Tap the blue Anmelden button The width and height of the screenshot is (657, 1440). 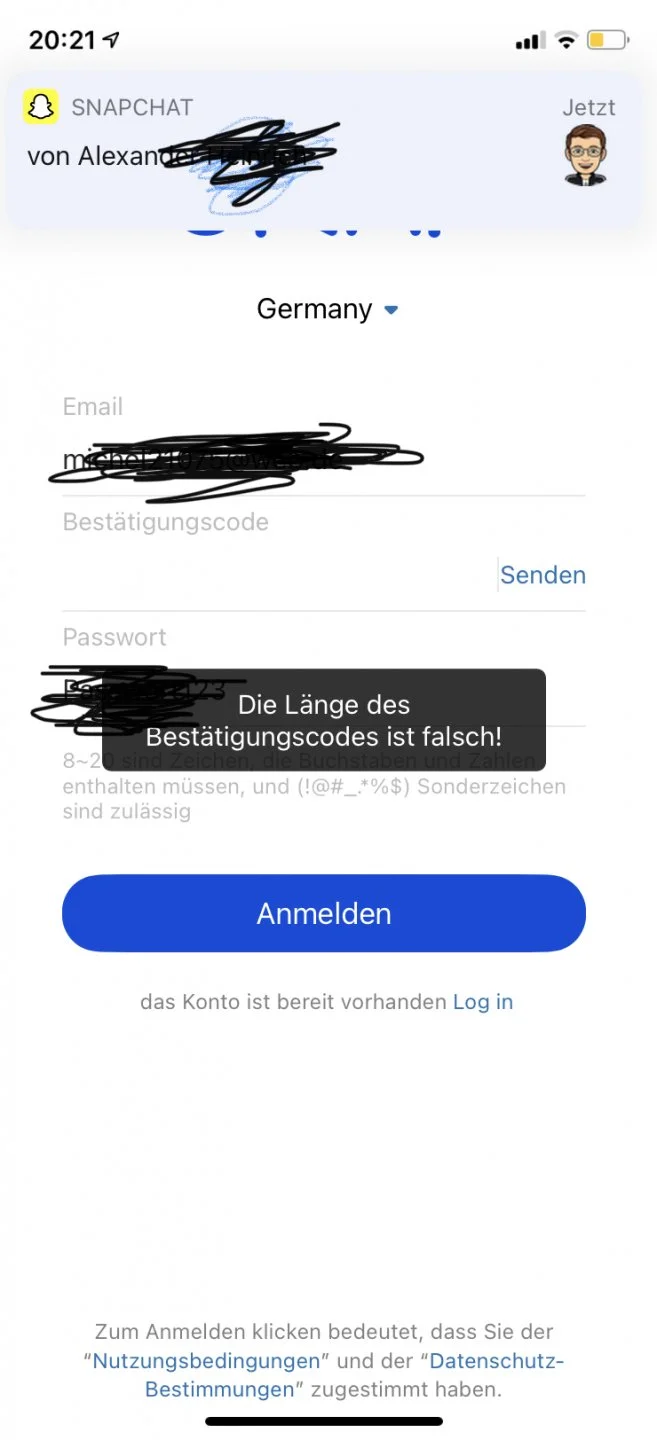(323, 913)
